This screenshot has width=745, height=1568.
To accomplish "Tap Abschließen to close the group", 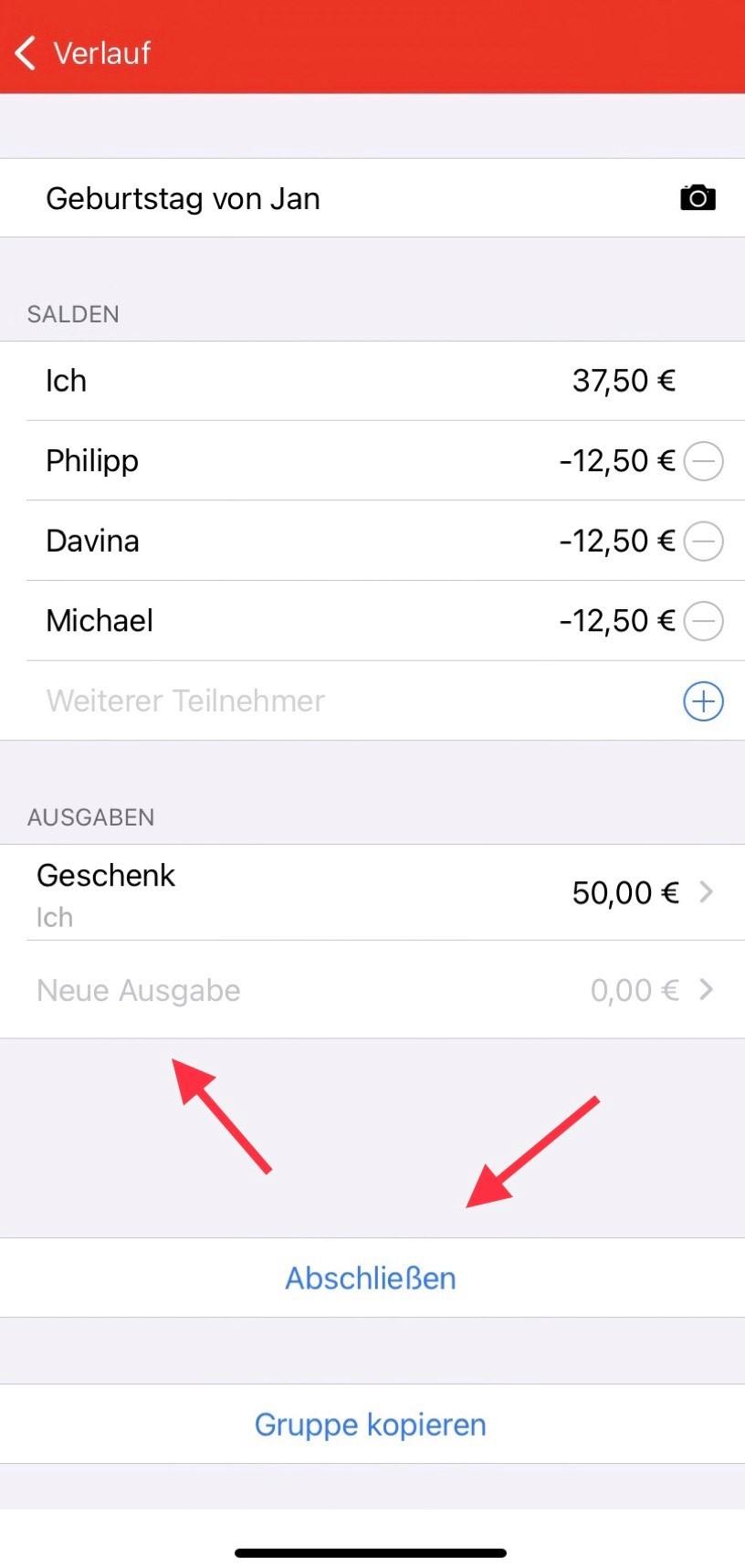I will point(371,1278).
